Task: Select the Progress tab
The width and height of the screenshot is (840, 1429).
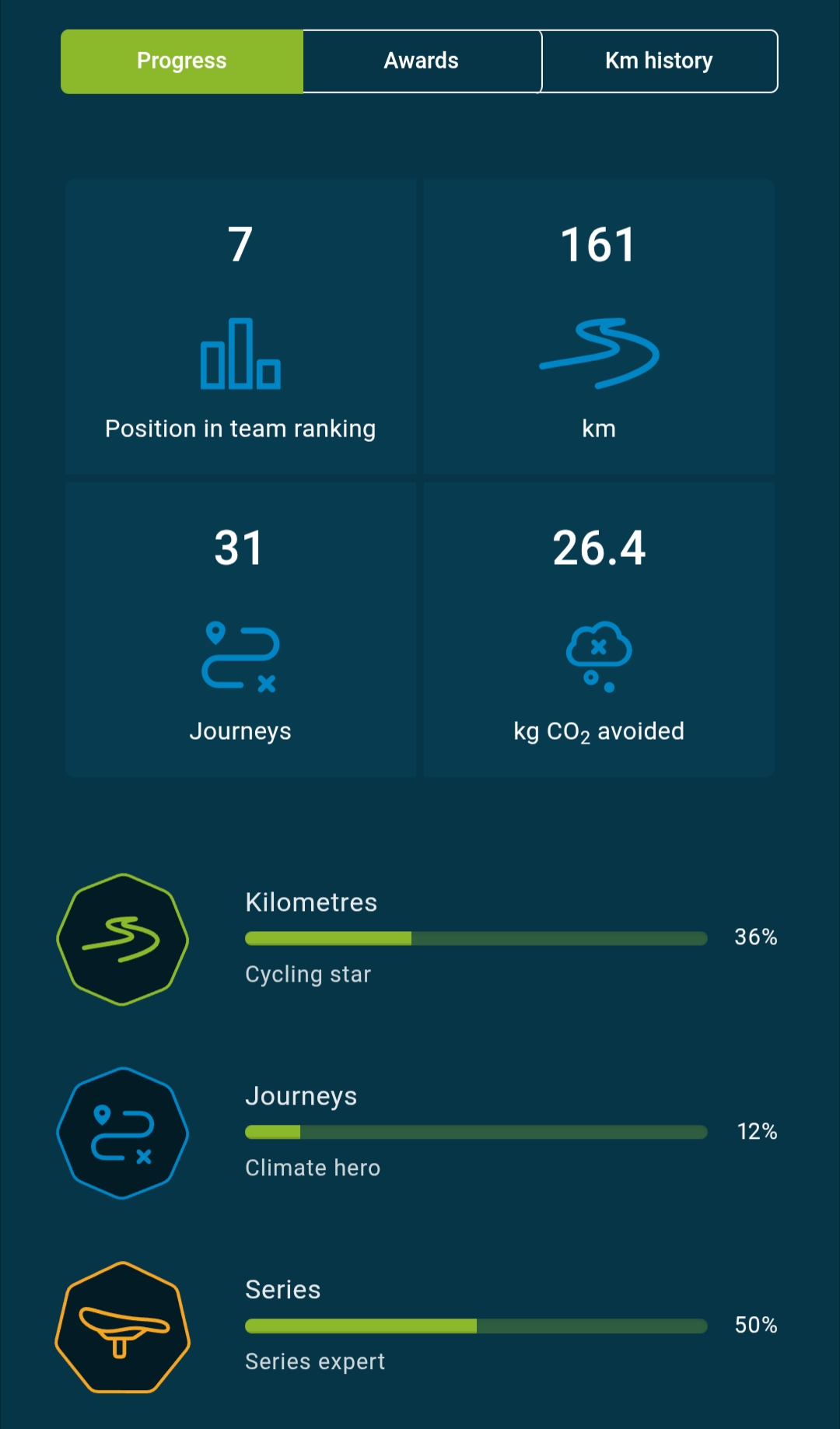Action: pos(182,61)
